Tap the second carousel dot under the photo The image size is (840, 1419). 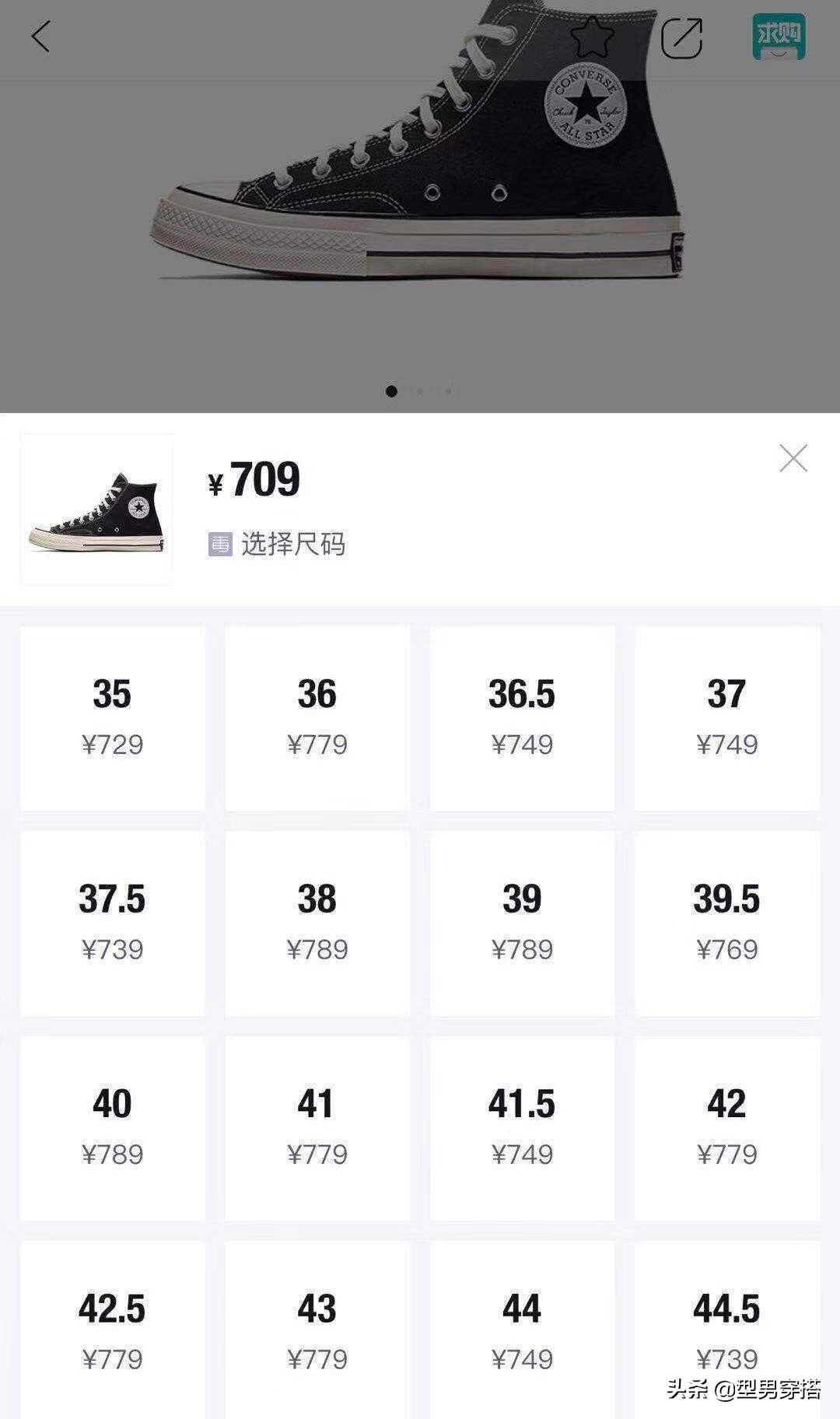point(419,393)
